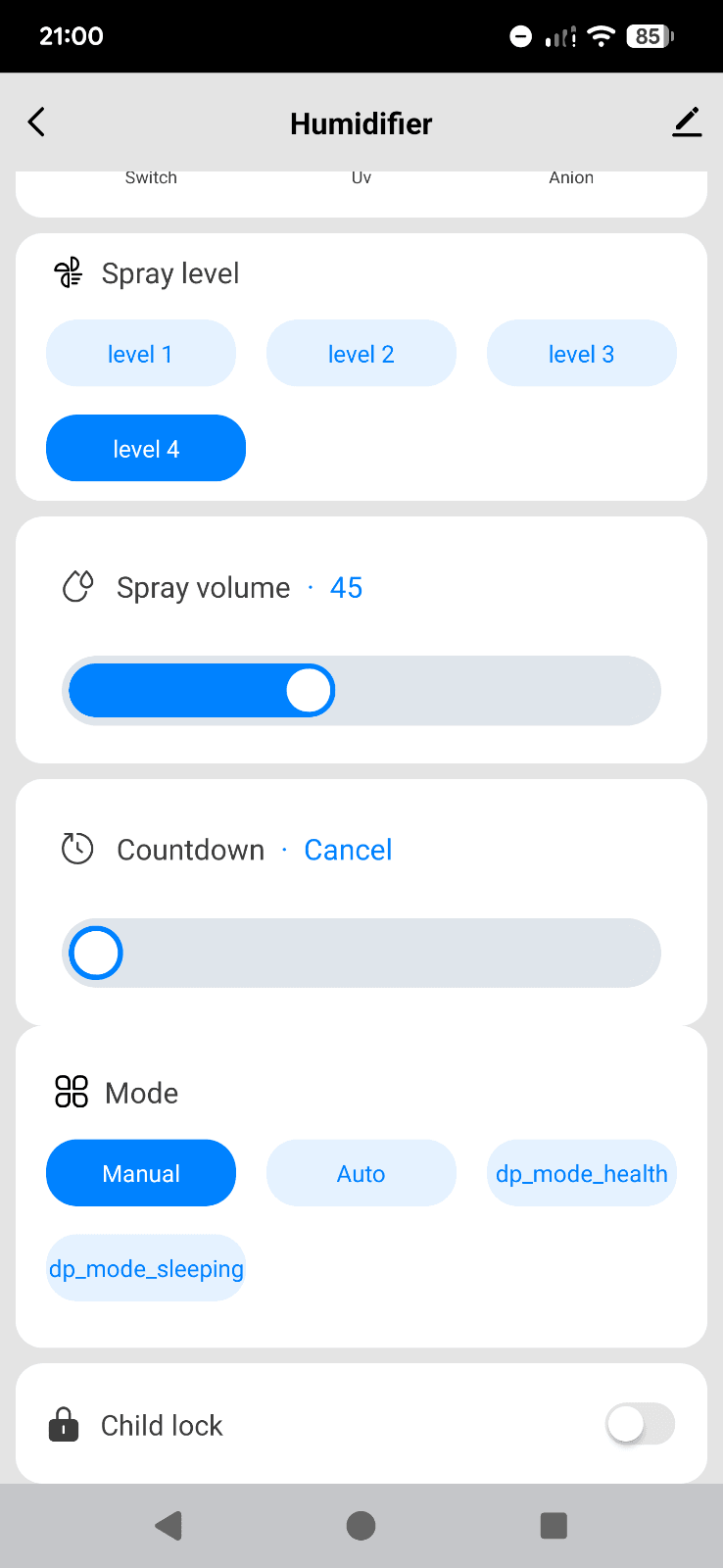The image size is (723, 1568).
Task: Switch to Auto mode
Action: click(361, 1173)
